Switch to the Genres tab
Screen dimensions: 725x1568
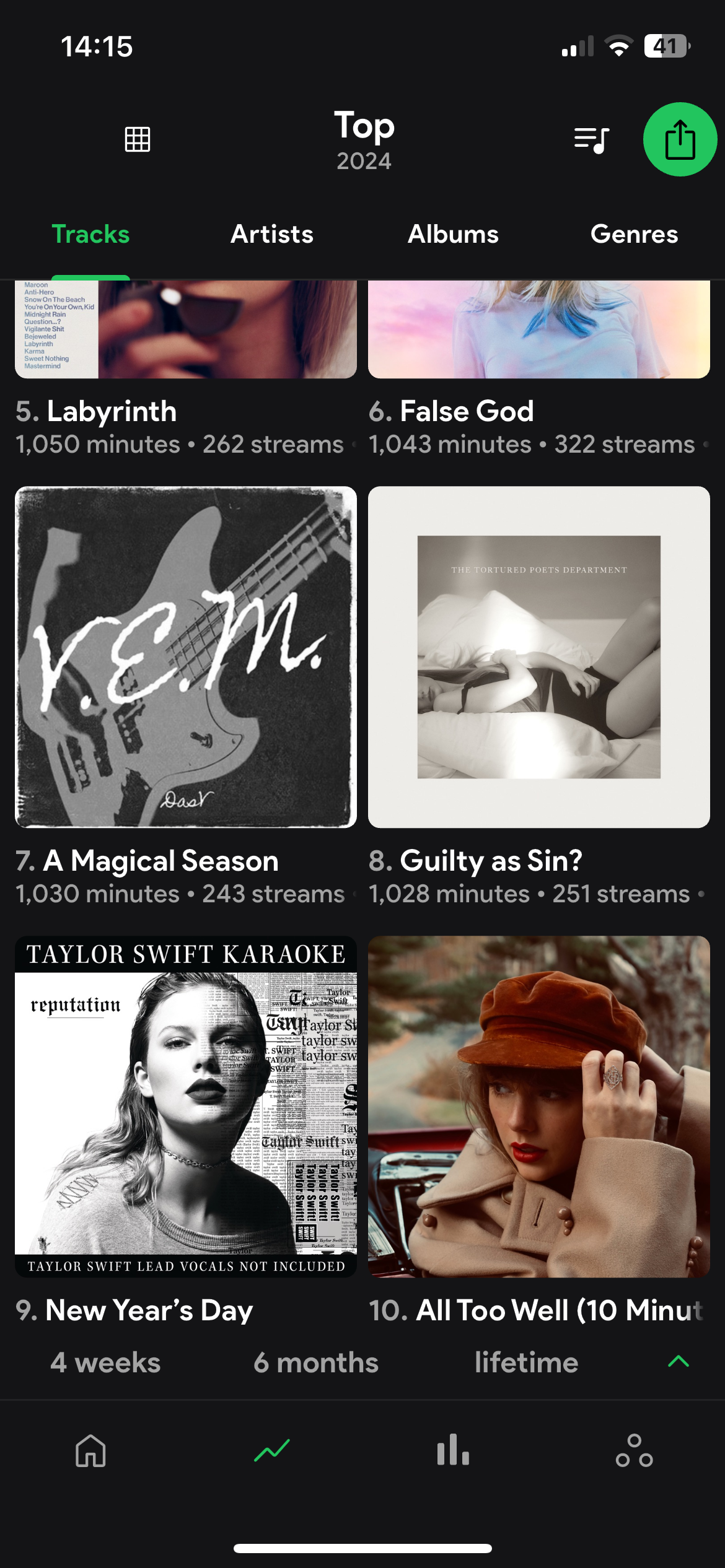click(634, 234)
